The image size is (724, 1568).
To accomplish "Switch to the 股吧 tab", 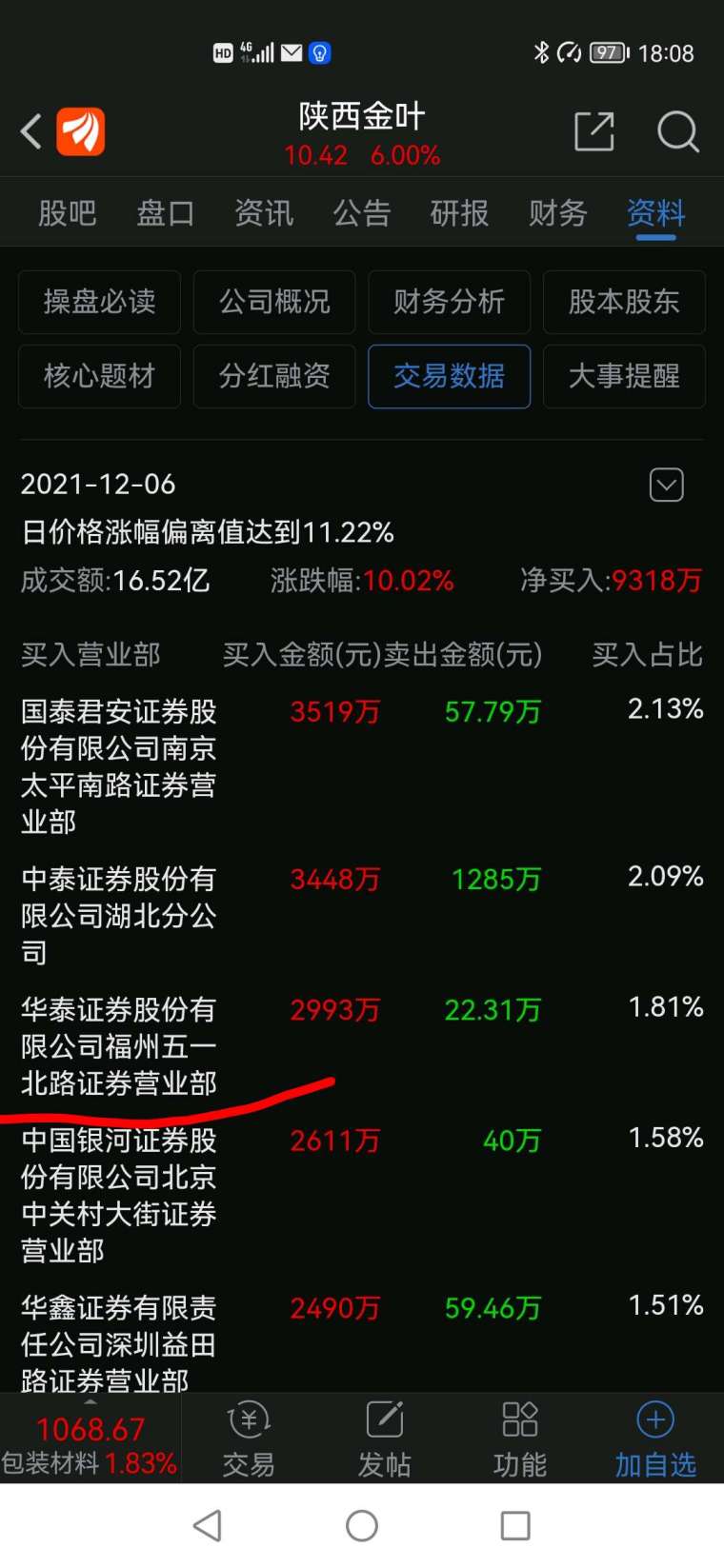I will click(x=68, y=213).
